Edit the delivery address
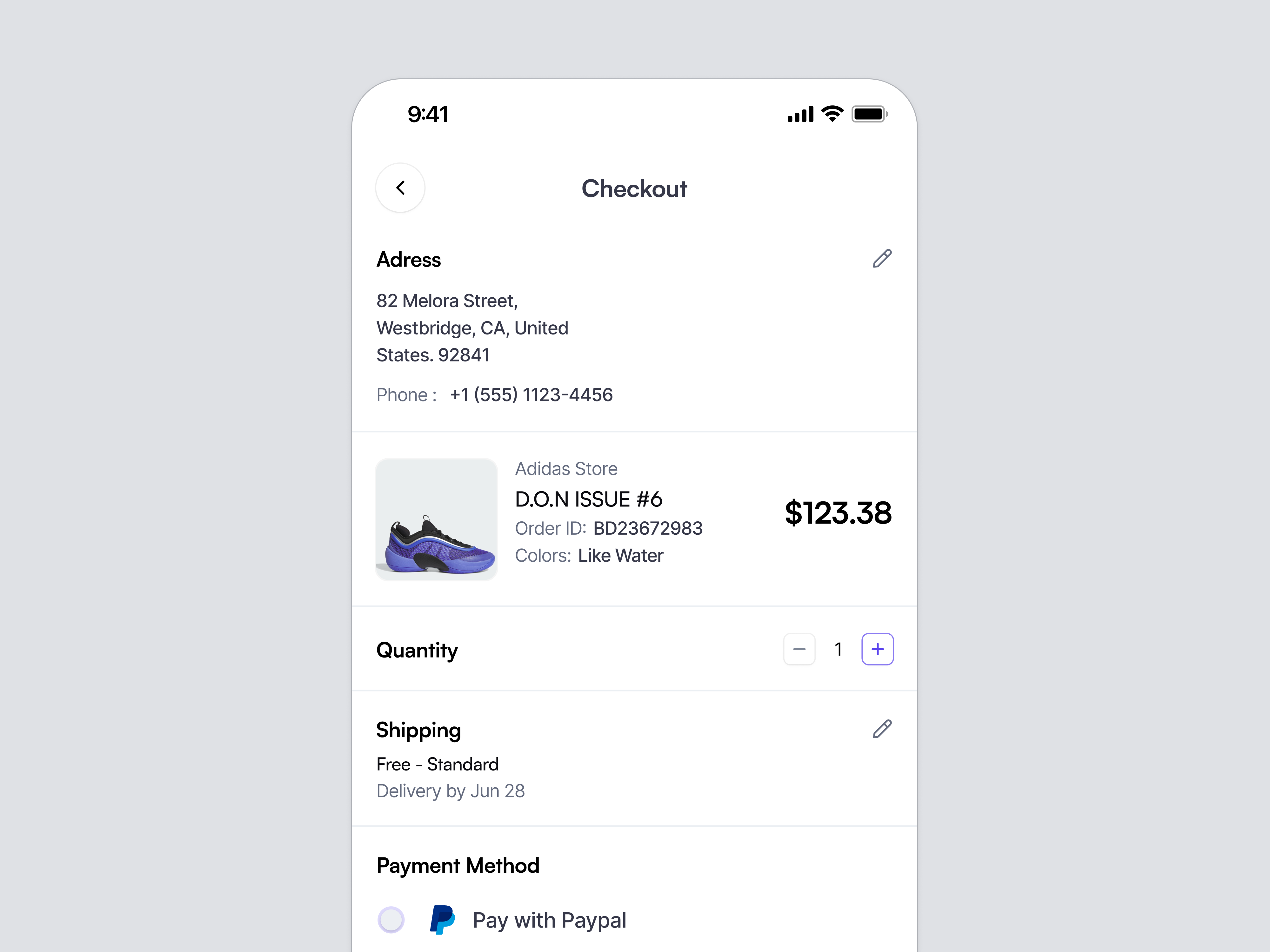This screenshot has width=1270, height=952. coord(882,259)
